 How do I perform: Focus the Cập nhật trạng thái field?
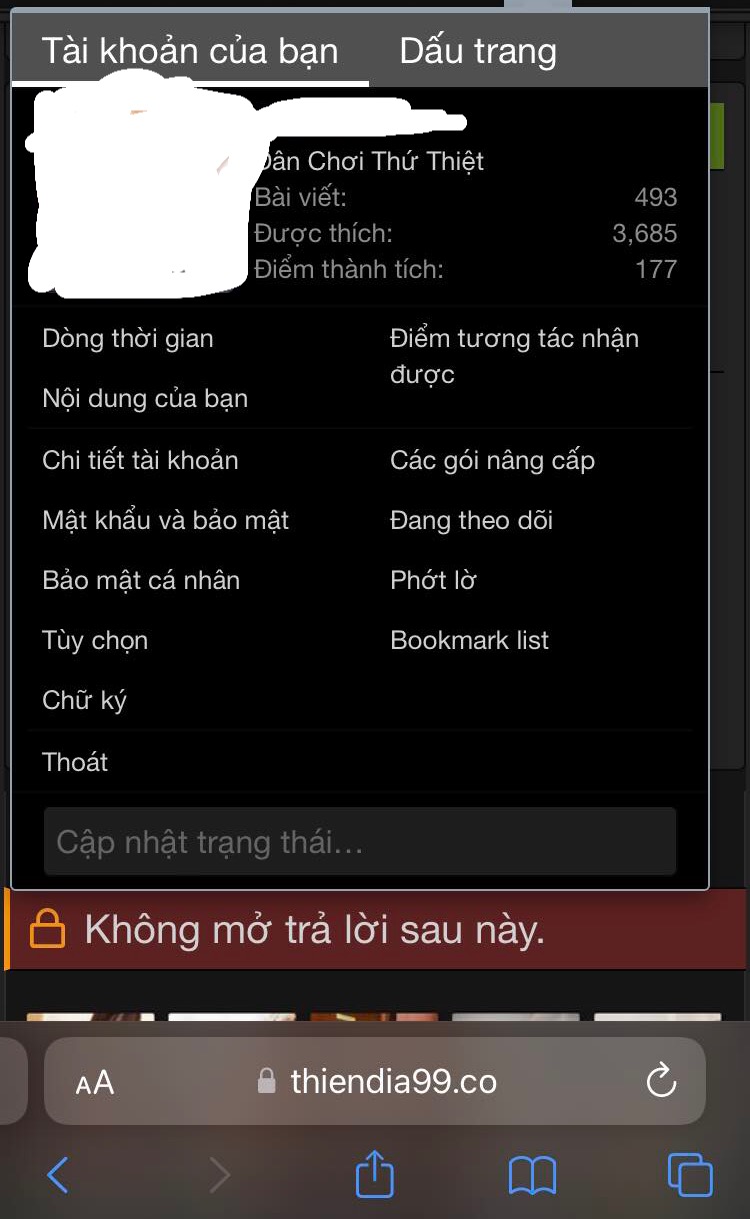click(360, 842)
